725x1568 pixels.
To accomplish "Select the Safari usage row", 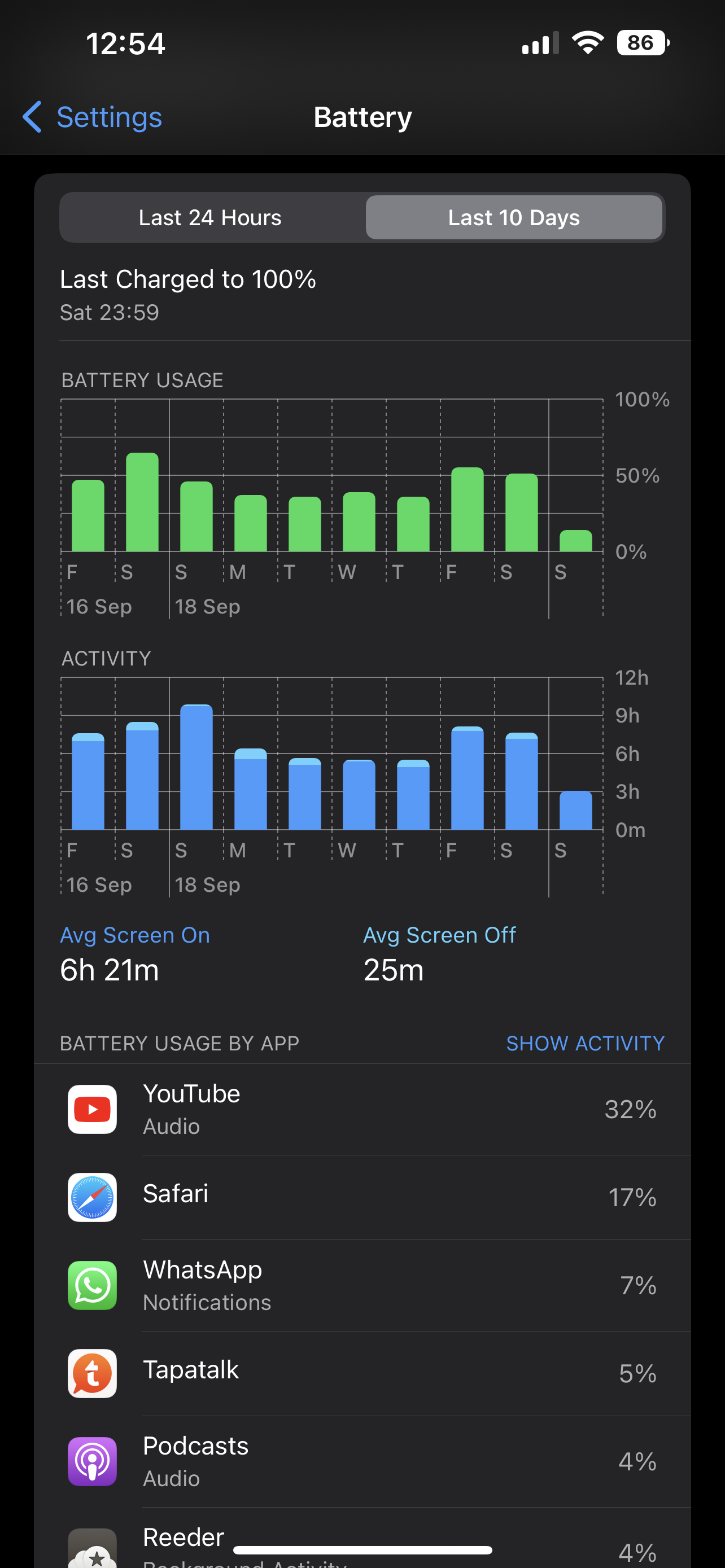I will (362, 1196).
